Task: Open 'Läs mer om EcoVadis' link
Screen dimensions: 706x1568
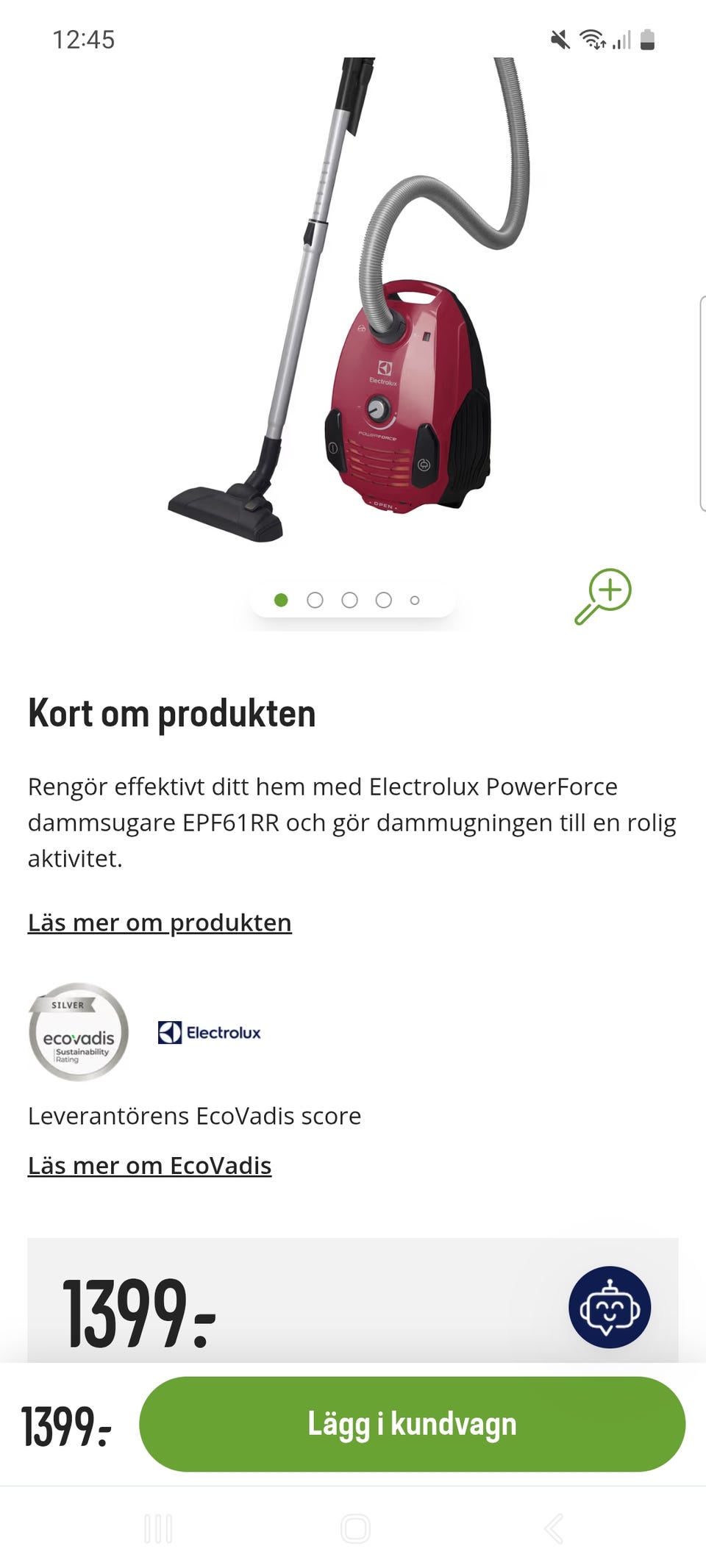Action: (x=149, y=1166)
